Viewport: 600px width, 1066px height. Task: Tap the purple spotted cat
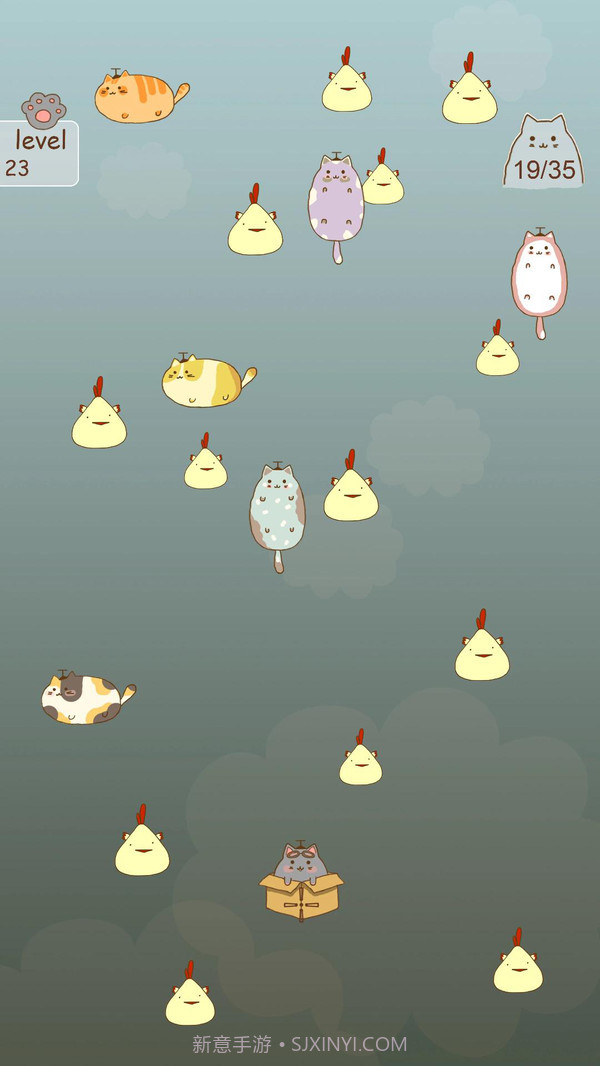click(336, 200)
